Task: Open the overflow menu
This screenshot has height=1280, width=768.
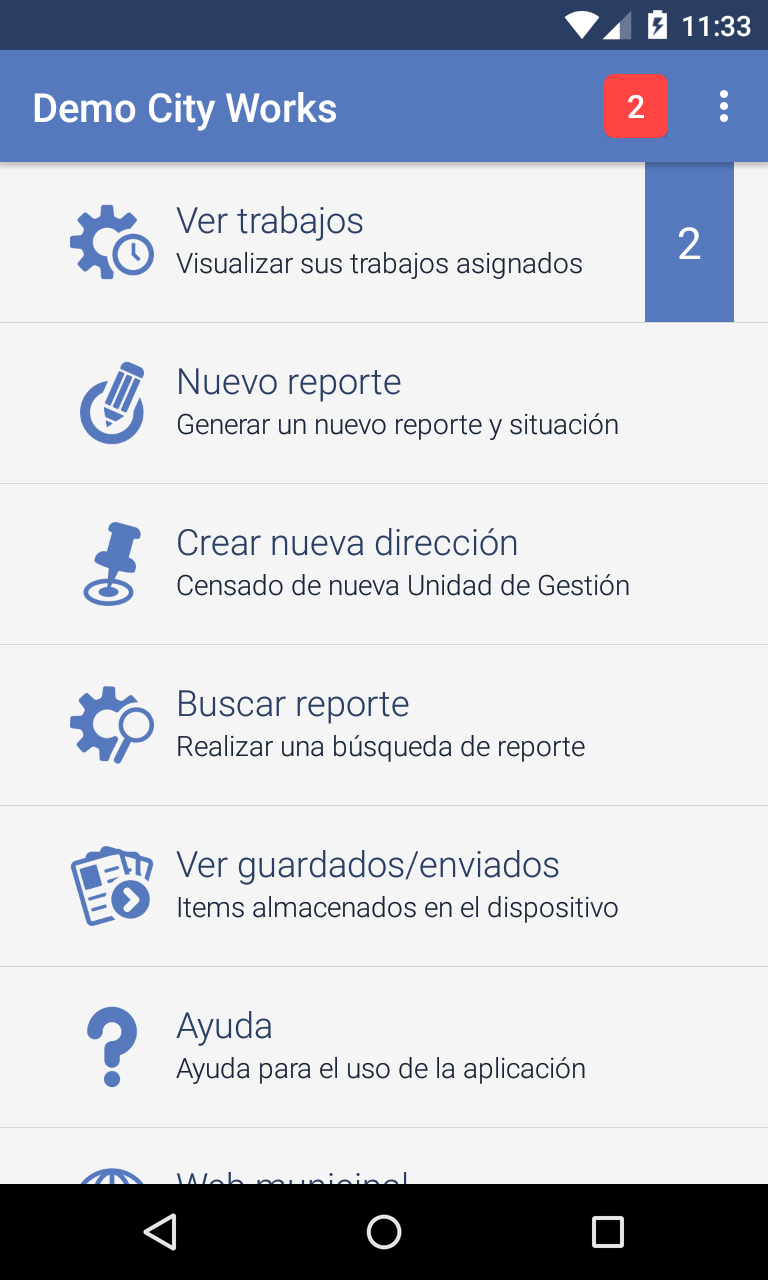Action: point(723,106)
